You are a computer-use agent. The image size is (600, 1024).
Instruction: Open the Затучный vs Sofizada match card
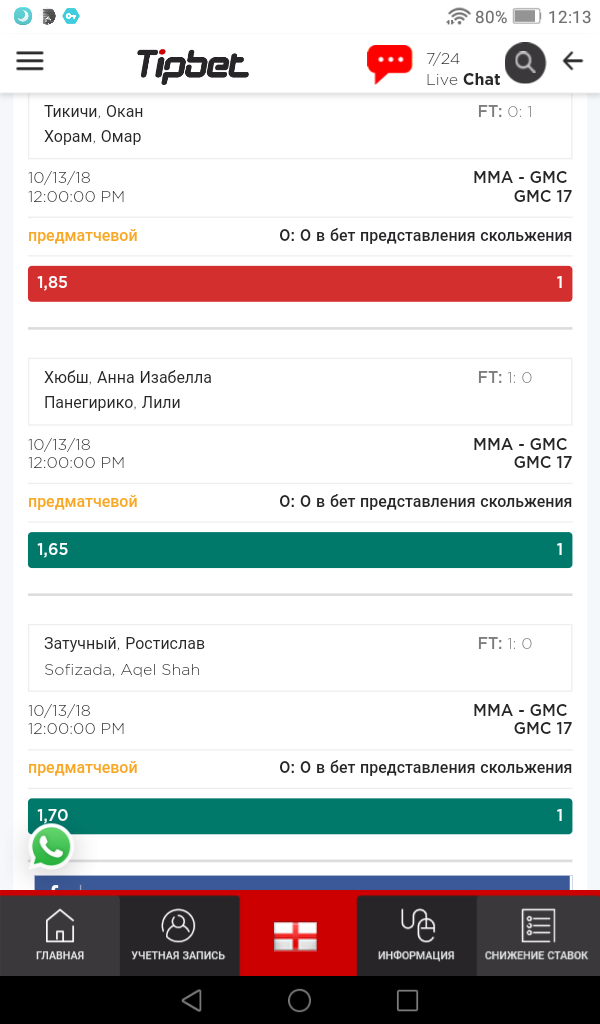point(300,658)
